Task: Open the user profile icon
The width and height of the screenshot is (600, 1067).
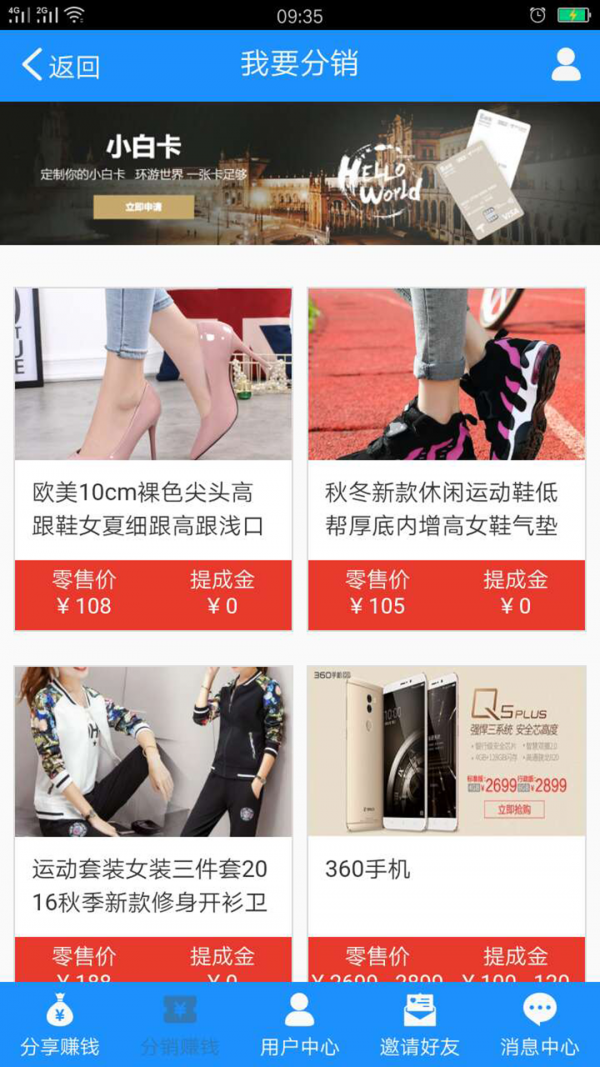Action: pyautogui.click(x=566, y=65)
